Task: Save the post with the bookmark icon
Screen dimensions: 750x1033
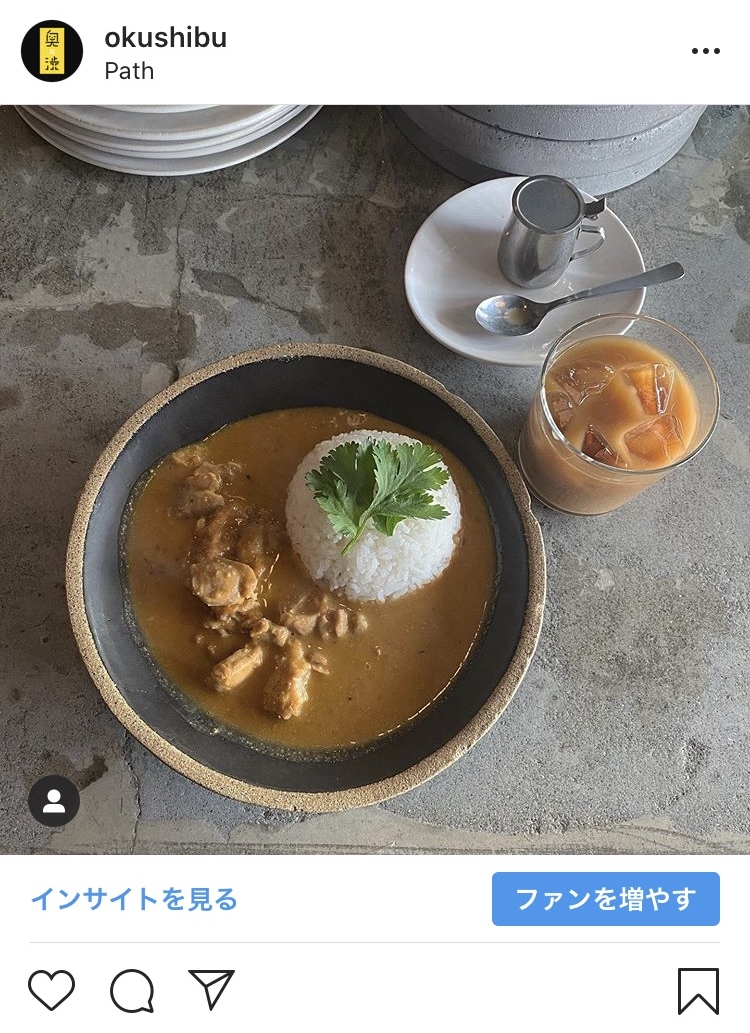Action: pyautogui.click(x=698, y=990)
